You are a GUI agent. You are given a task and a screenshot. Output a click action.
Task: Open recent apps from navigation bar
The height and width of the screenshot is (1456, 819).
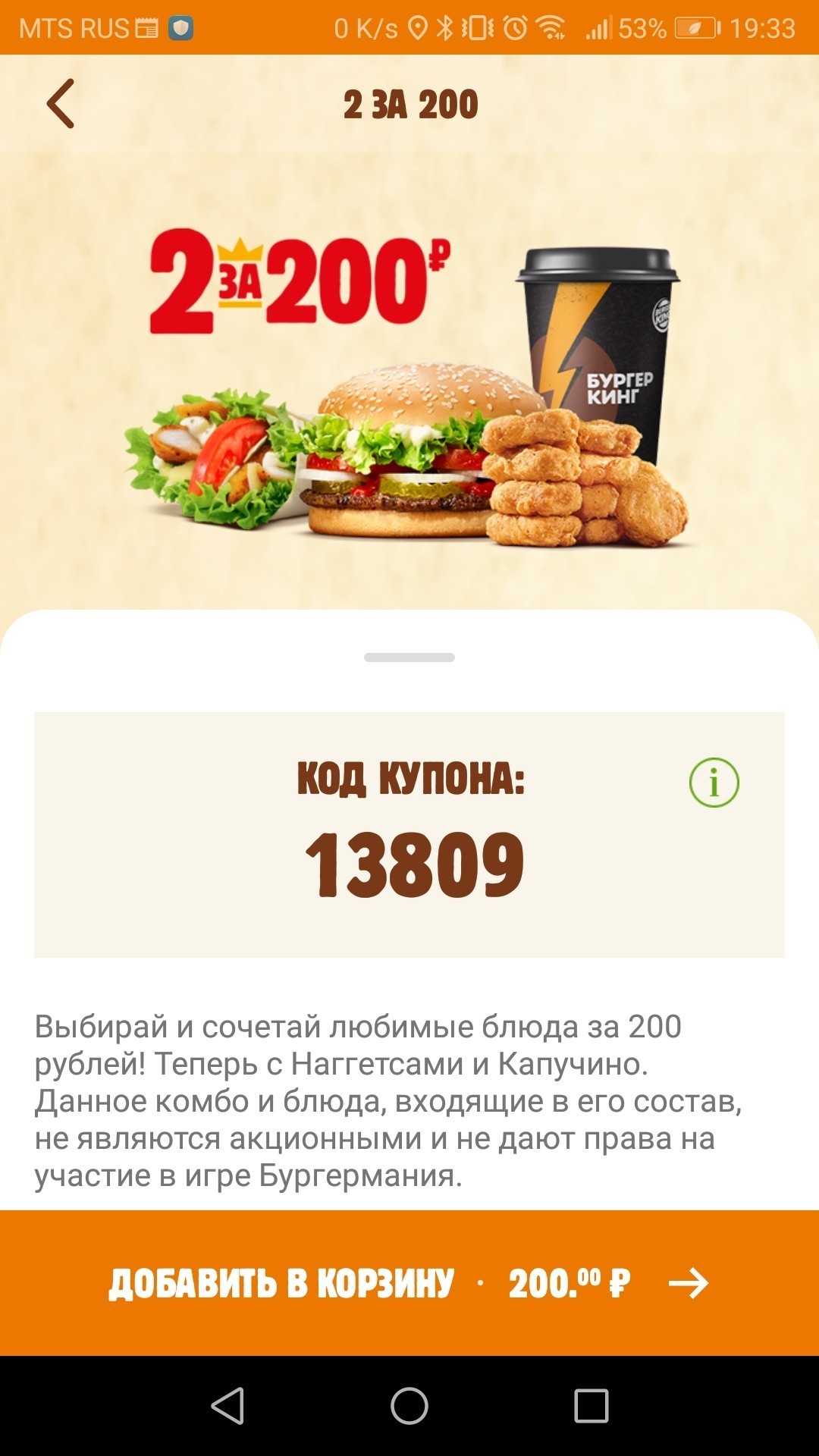pyautogui.click(x=591, y=1406)
